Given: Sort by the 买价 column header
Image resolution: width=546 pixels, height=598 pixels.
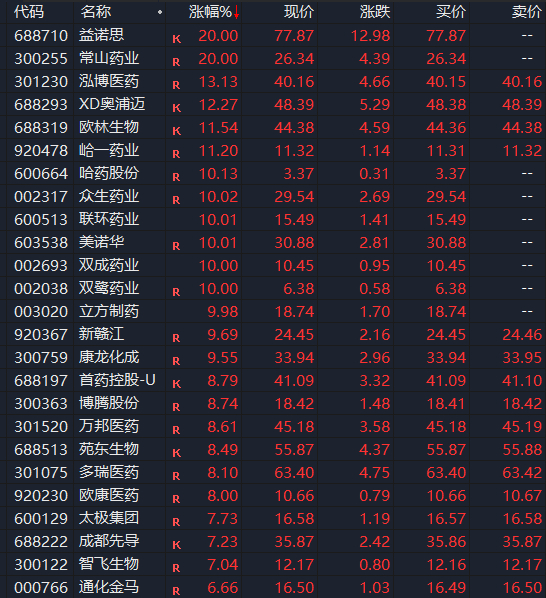Looking at the screenshot, I should pyautogui.click(x=451, y=12).
